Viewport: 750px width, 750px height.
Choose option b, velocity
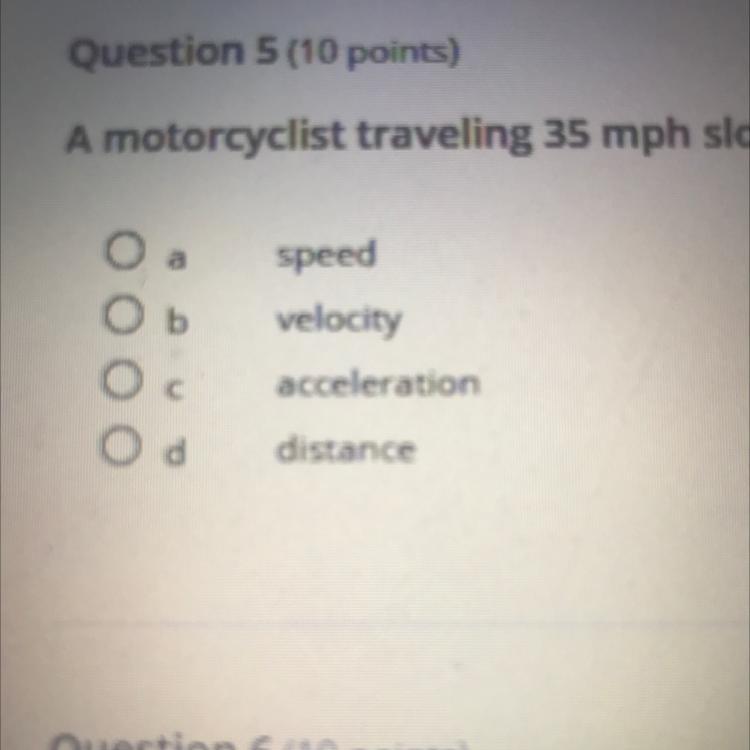coord(120,321)
